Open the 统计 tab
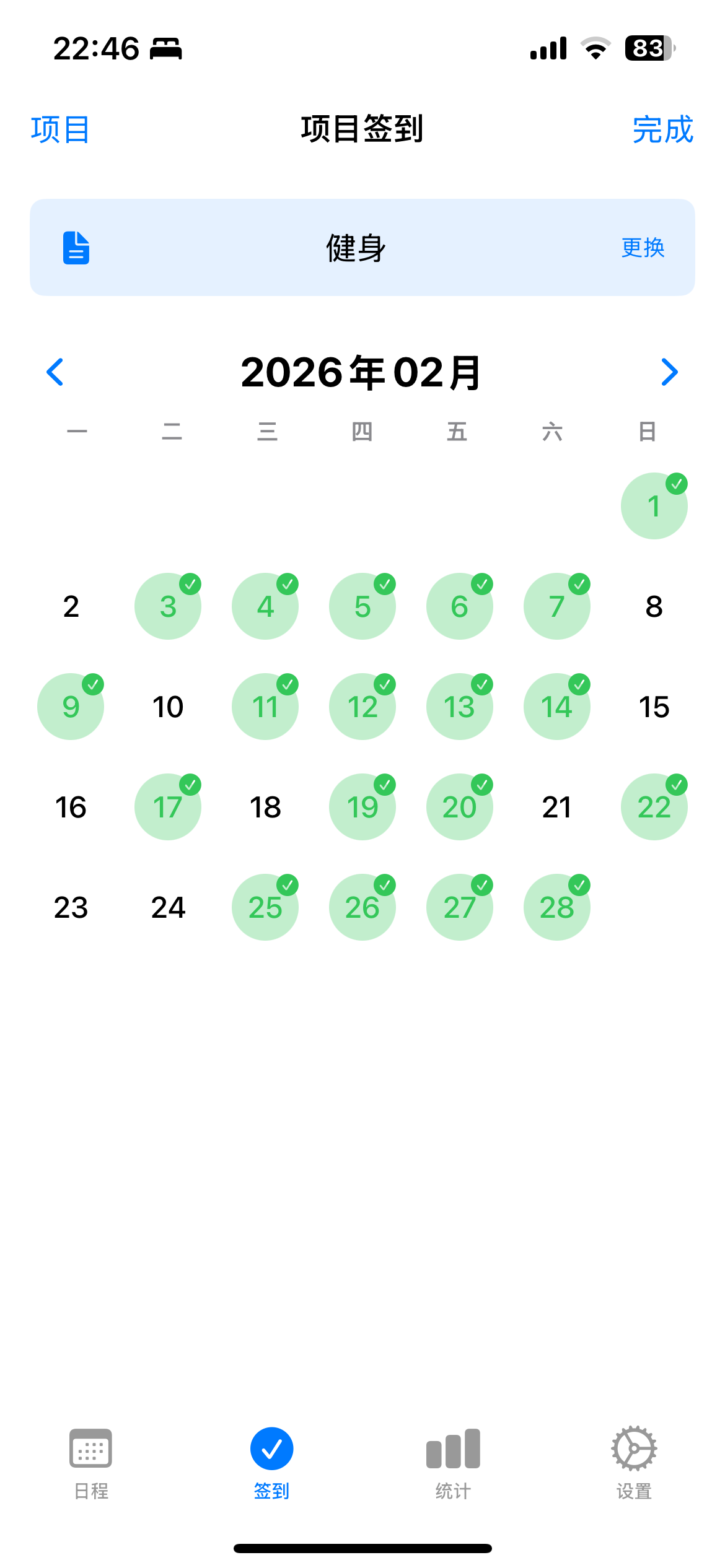Viewport: 725px width, 1568px height. 453,1463
